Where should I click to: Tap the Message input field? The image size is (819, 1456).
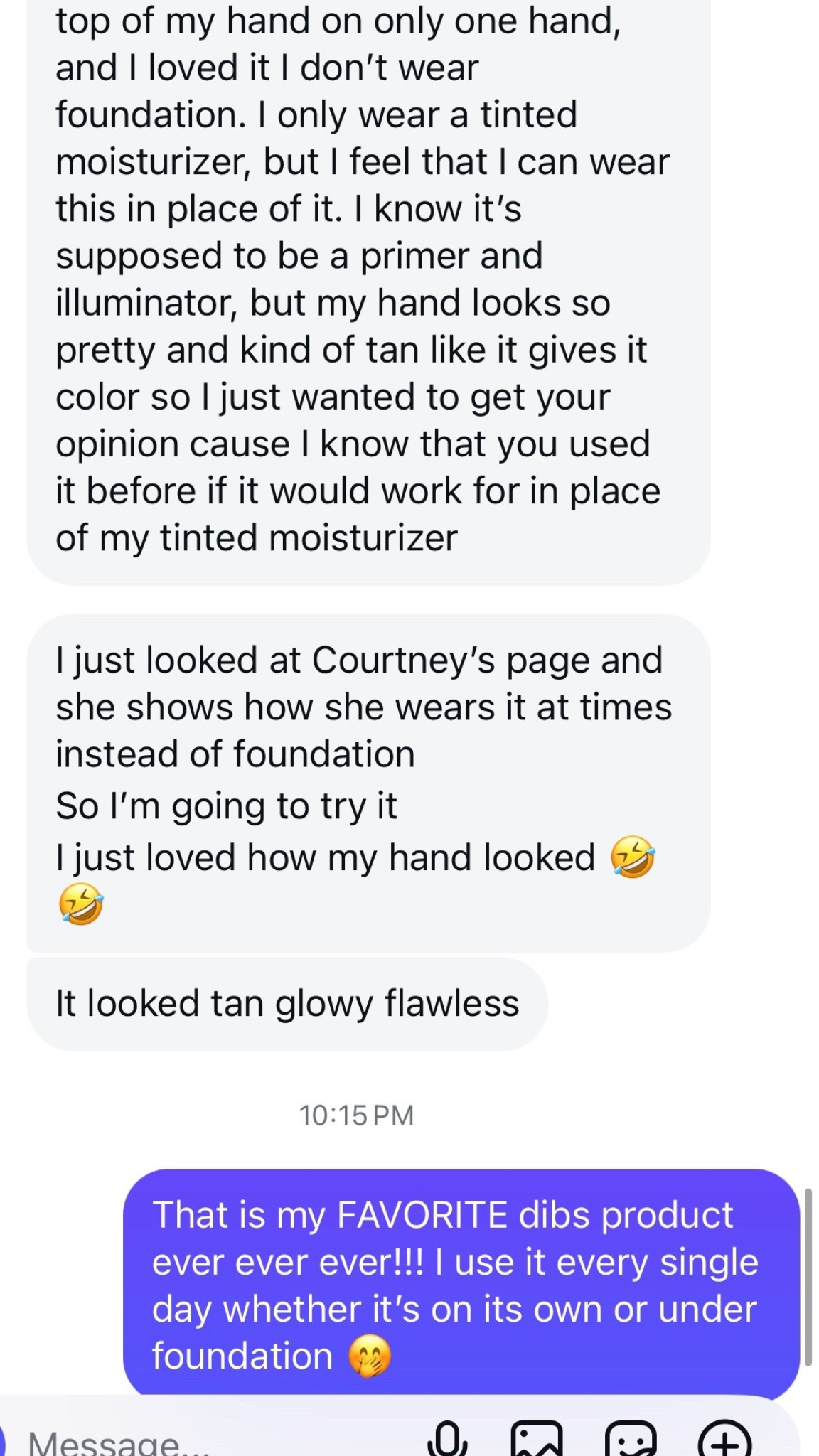[213, 1443]
